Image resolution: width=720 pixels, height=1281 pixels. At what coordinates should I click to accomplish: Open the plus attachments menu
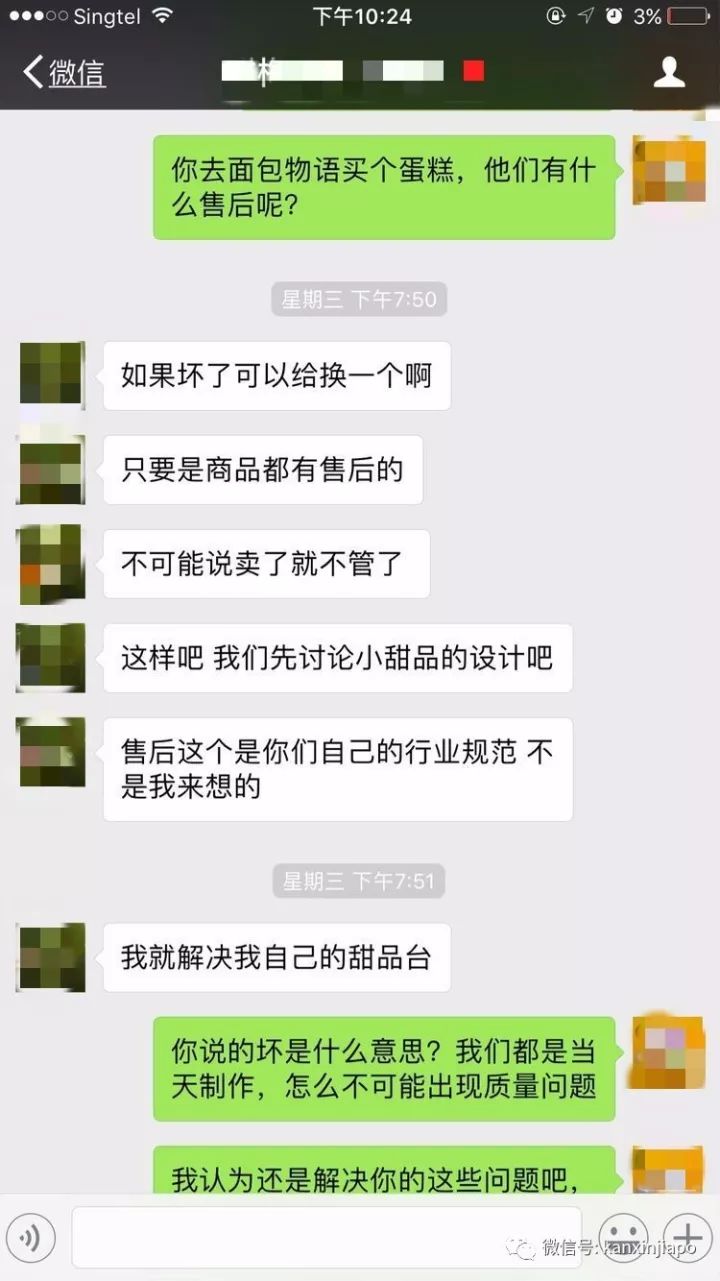click(688, 1238)
